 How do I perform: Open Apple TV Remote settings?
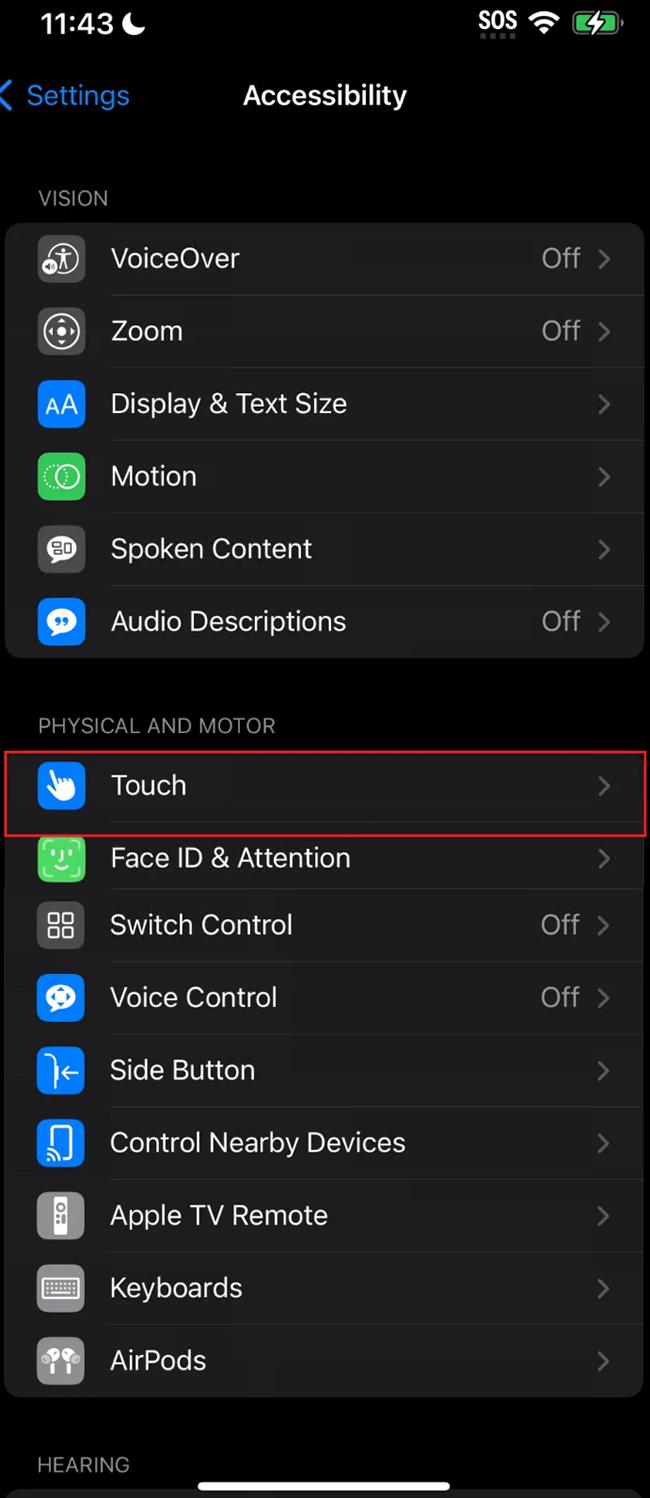point(324,1216)
